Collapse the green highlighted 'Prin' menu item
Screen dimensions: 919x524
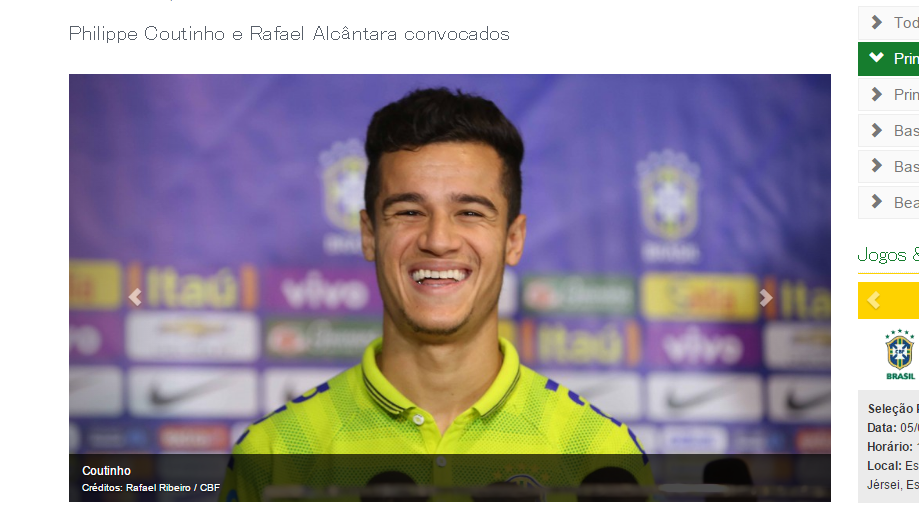pyautogui.click(x=888, y=58)
